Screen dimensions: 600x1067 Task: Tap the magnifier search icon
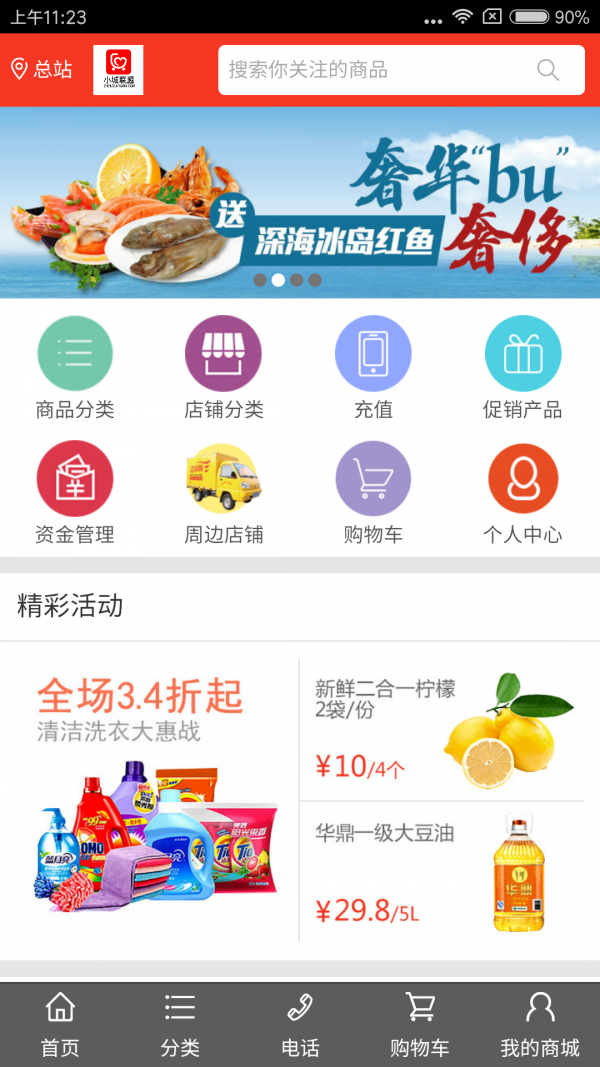[548, 70]
